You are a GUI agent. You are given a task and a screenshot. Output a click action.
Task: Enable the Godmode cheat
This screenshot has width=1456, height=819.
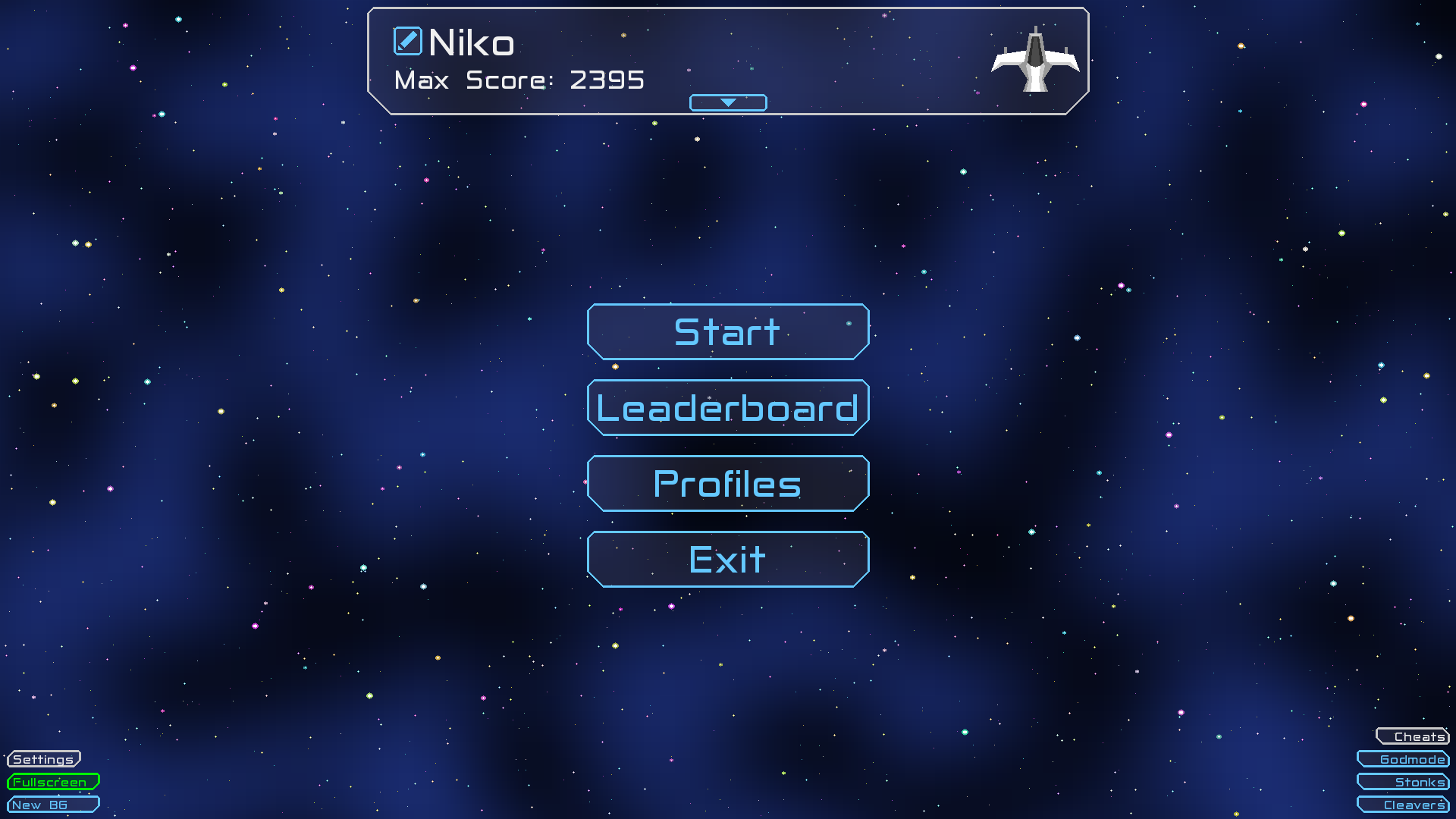tap(1404, 759)
